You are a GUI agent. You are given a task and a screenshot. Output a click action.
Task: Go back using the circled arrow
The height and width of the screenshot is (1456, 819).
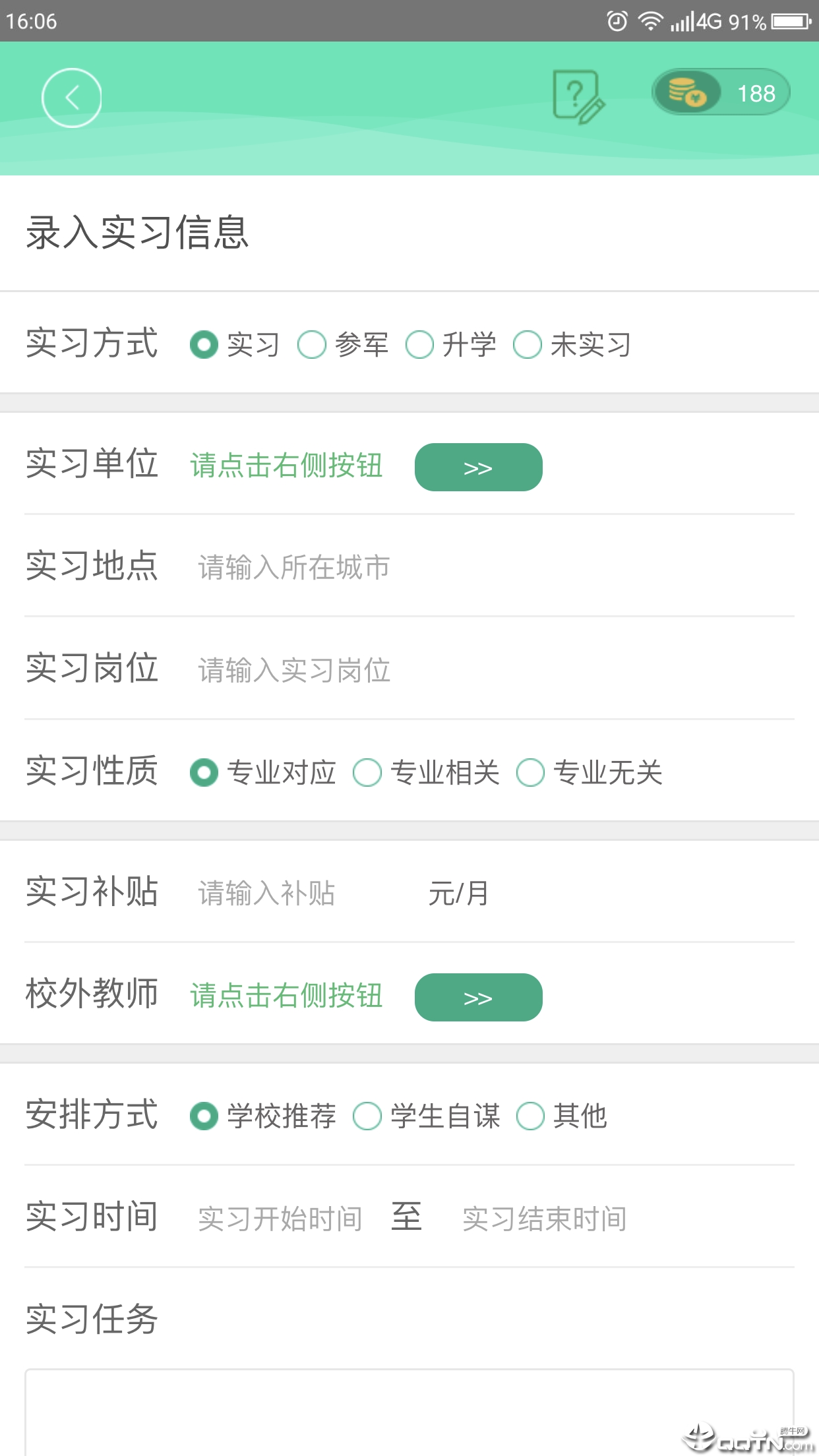(71, 98)
